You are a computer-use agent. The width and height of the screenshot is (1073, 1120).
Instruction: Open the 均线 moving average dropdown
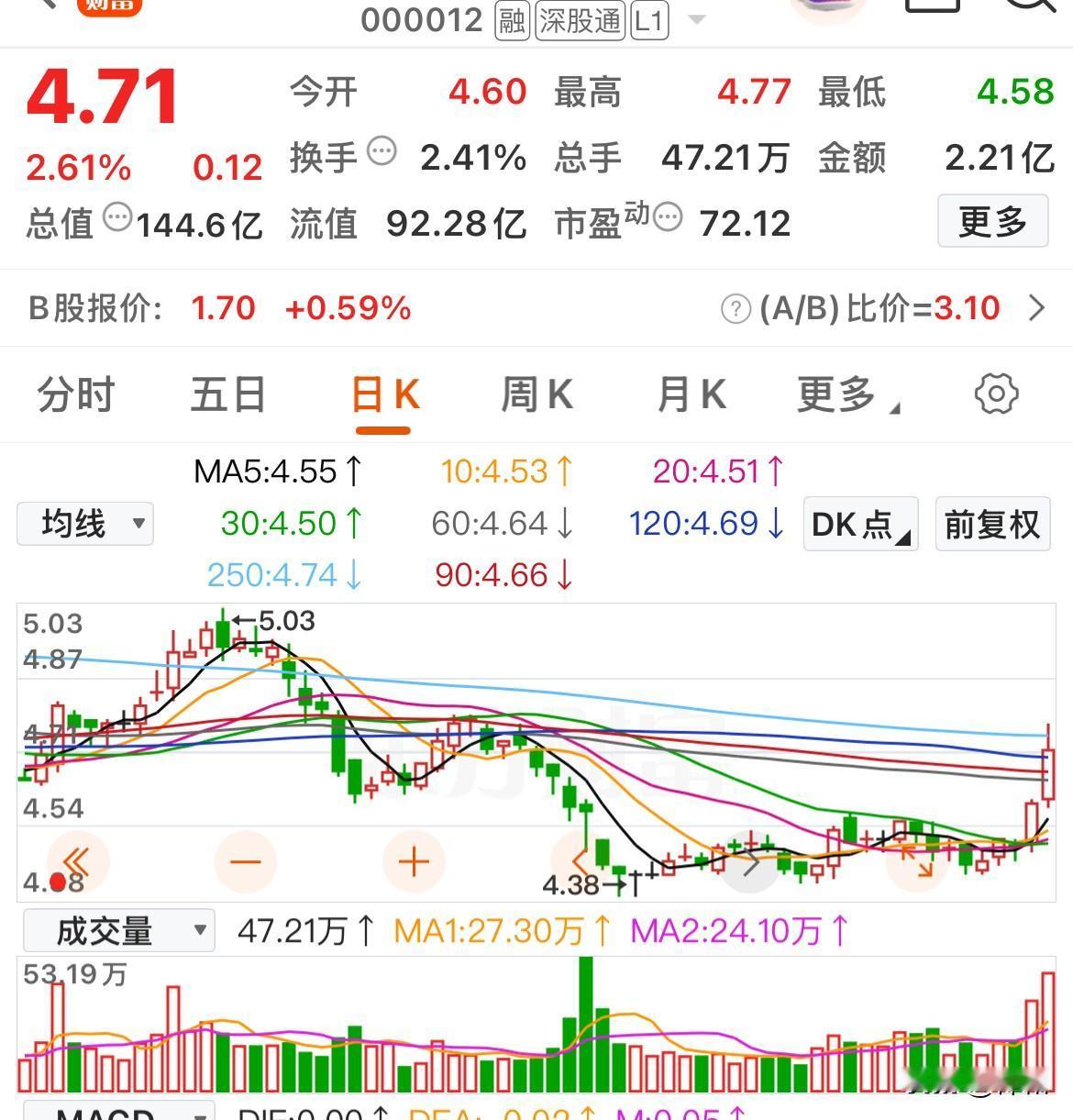click(84, 524)
